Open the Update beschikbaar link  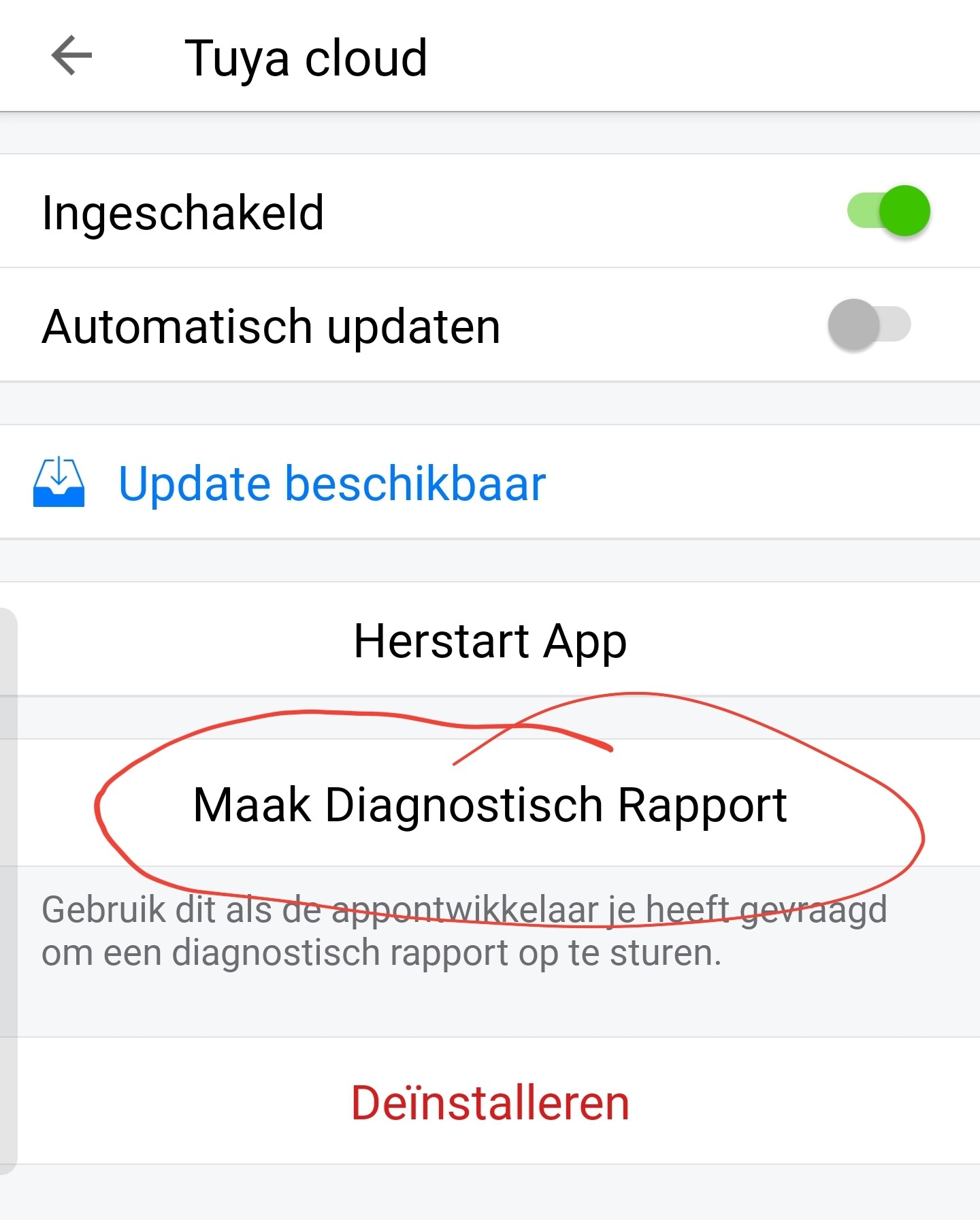tap(331, 483)
